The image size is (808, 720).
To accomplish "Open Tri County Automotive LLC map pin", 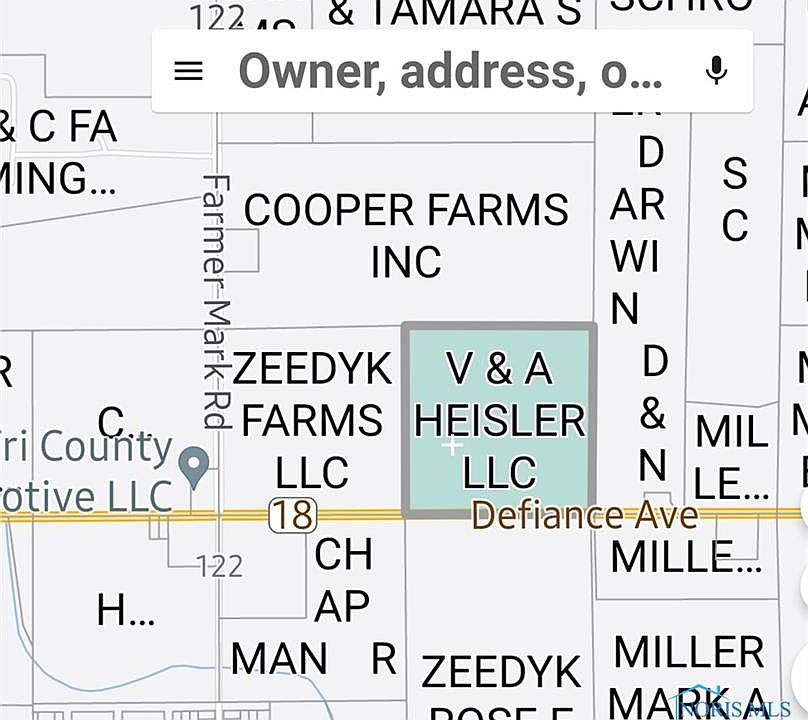I will (x=193, y=464).
